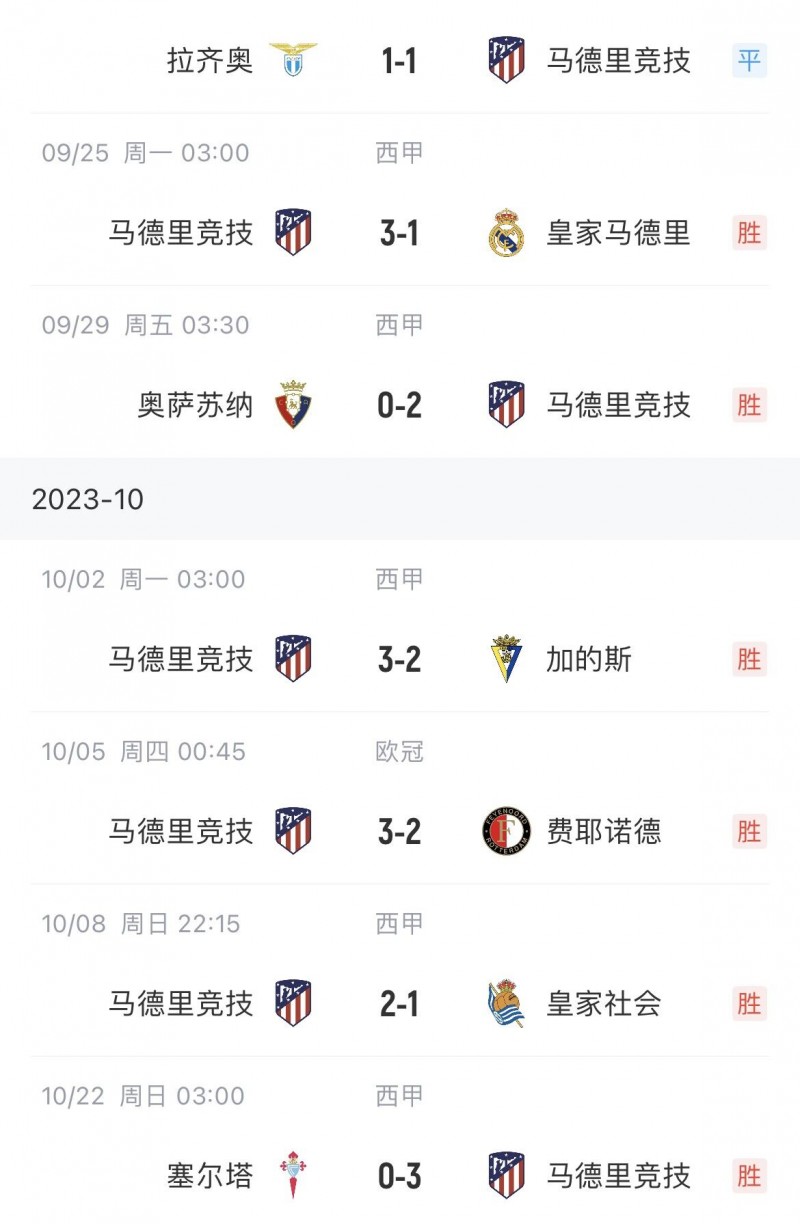Viewport: 800px width, 1224px height.
Task: Click the Real Sociedad club crest
Action: pos(506,1003)
